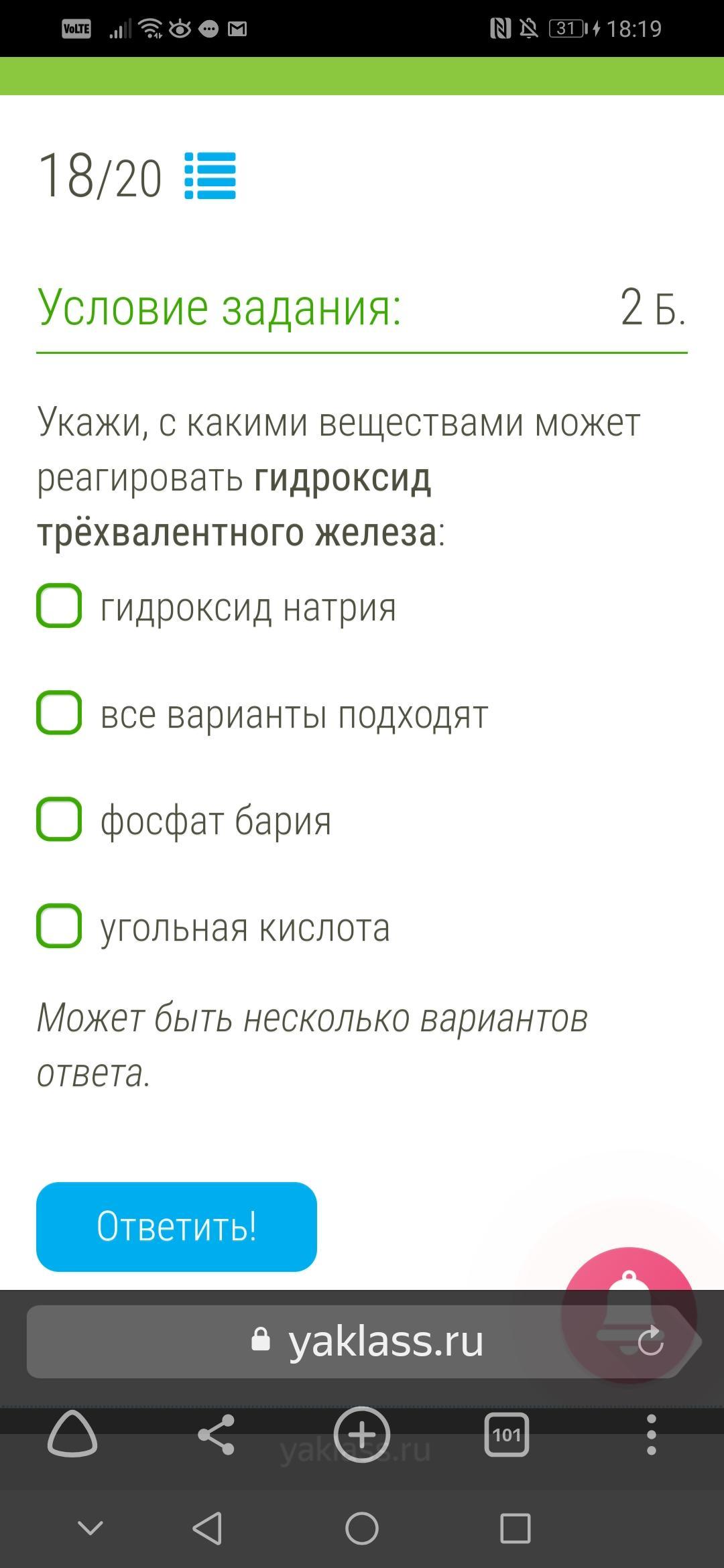Reload the page
This screenshot has width=724, height=1568.
(650, 1342)
